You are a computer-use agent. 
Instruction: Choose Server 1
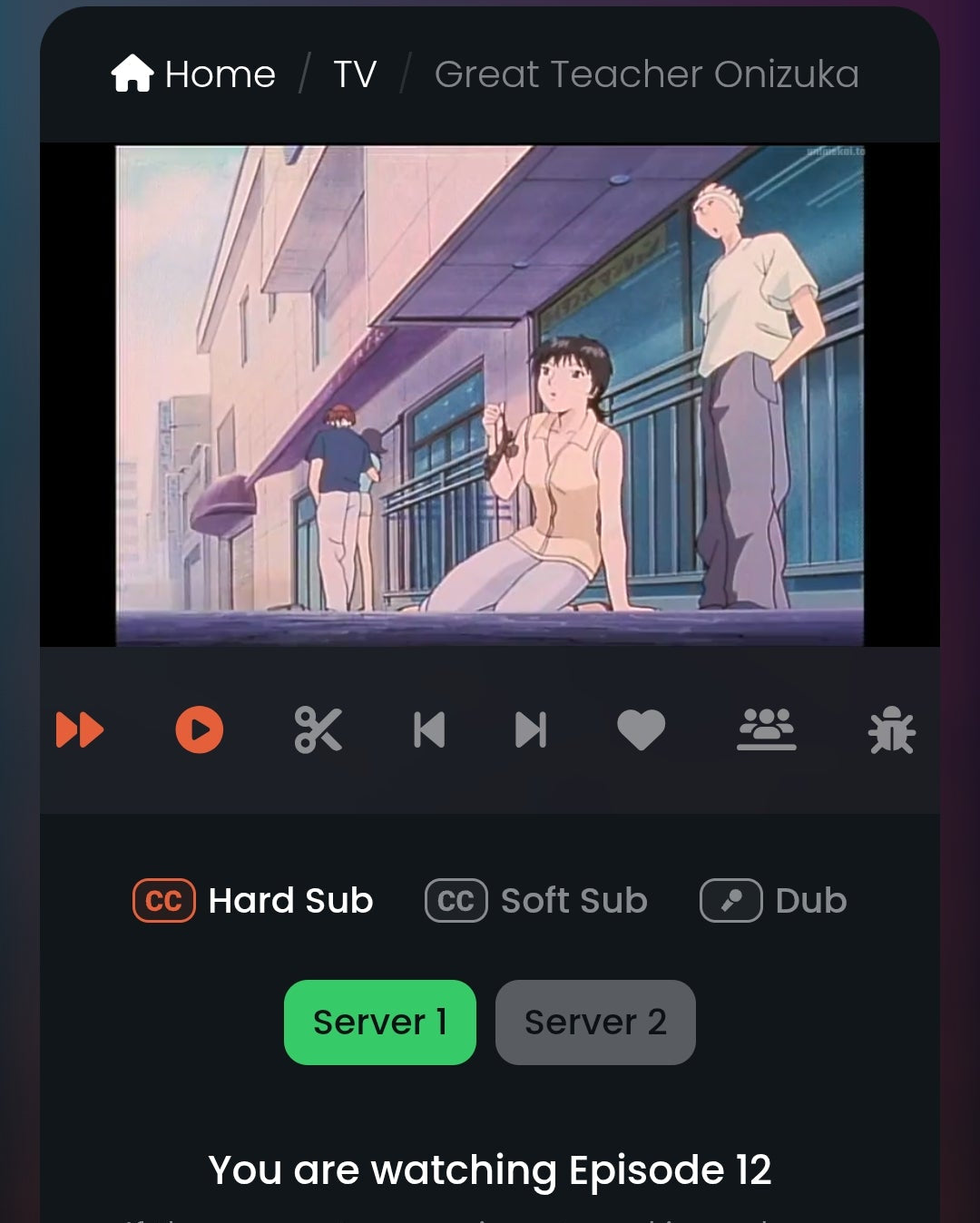click(x=380, y=1022)
